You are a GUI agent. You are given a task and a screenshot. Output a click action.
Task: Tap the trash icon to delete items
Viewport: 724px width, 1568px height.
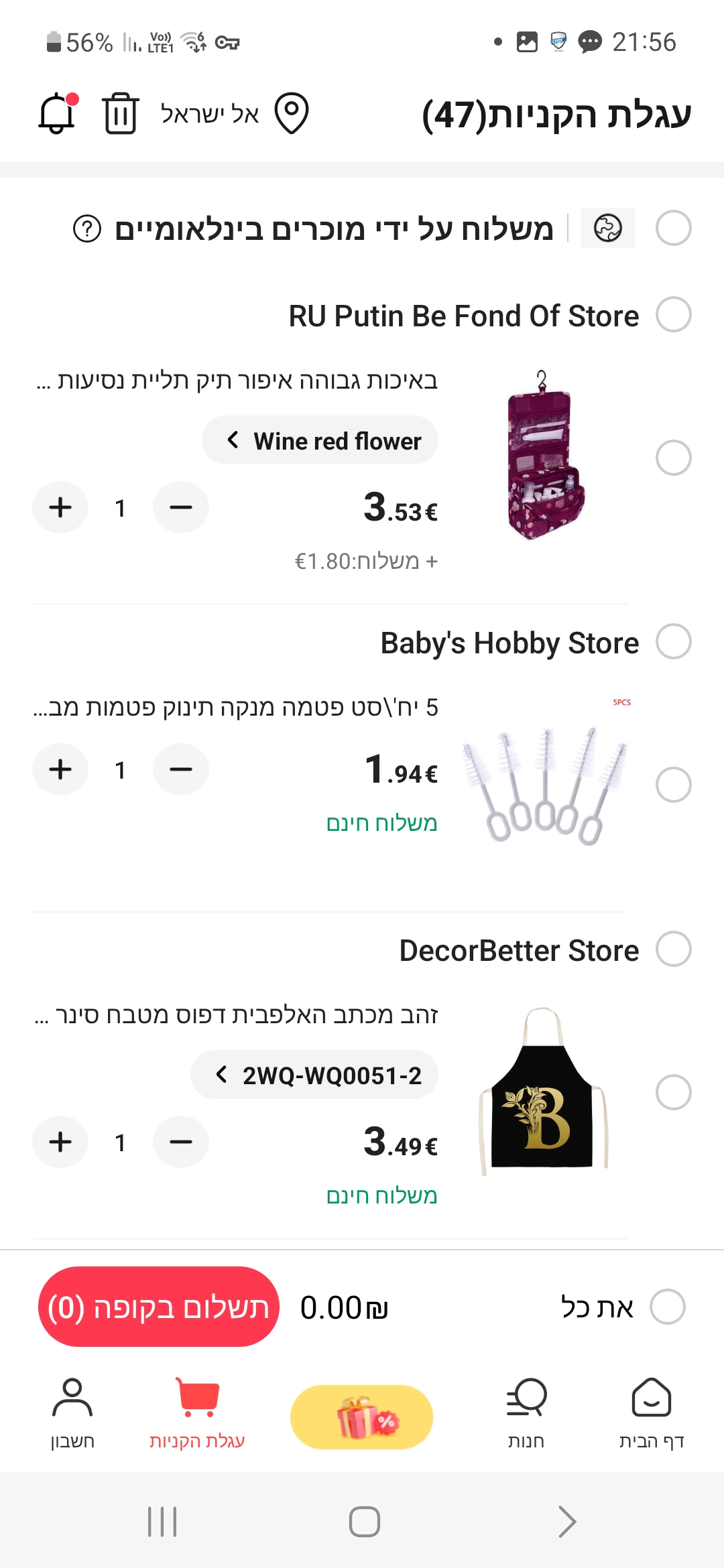[x=121, y=113]
